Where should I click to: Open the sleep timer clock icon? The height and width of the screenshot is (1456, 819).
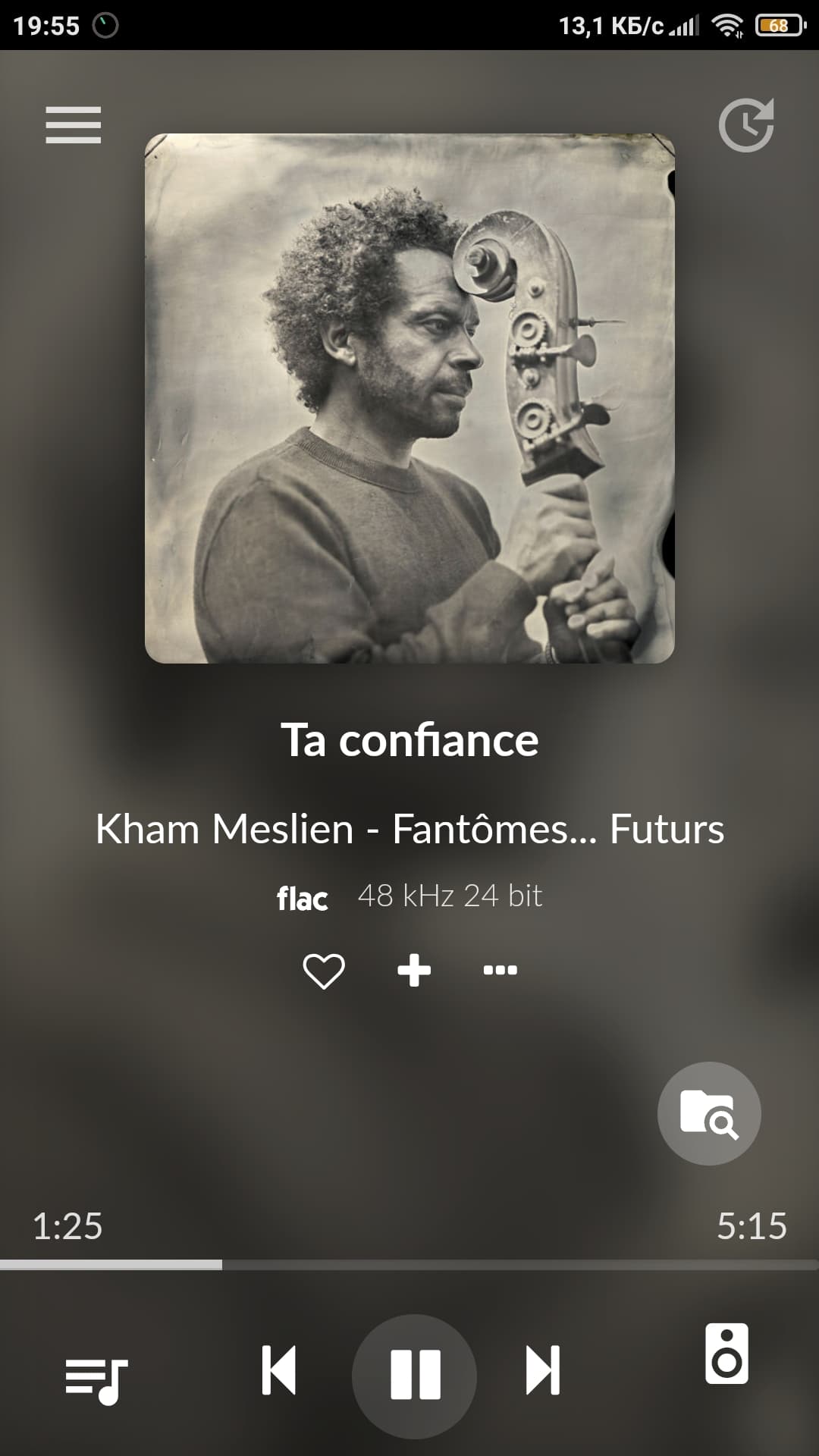(746, 124)
